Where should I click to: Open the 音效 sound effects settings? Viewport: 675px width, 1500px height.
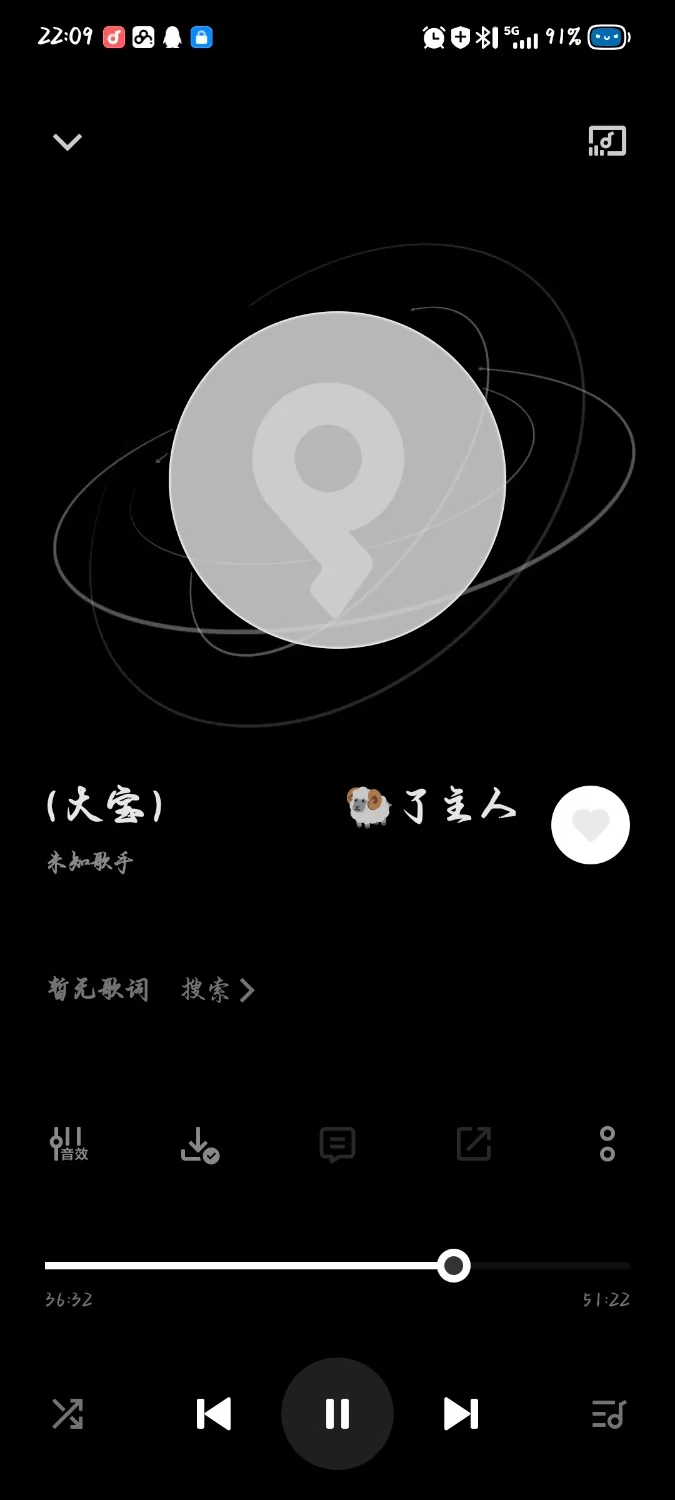[x=68, y=1143]
